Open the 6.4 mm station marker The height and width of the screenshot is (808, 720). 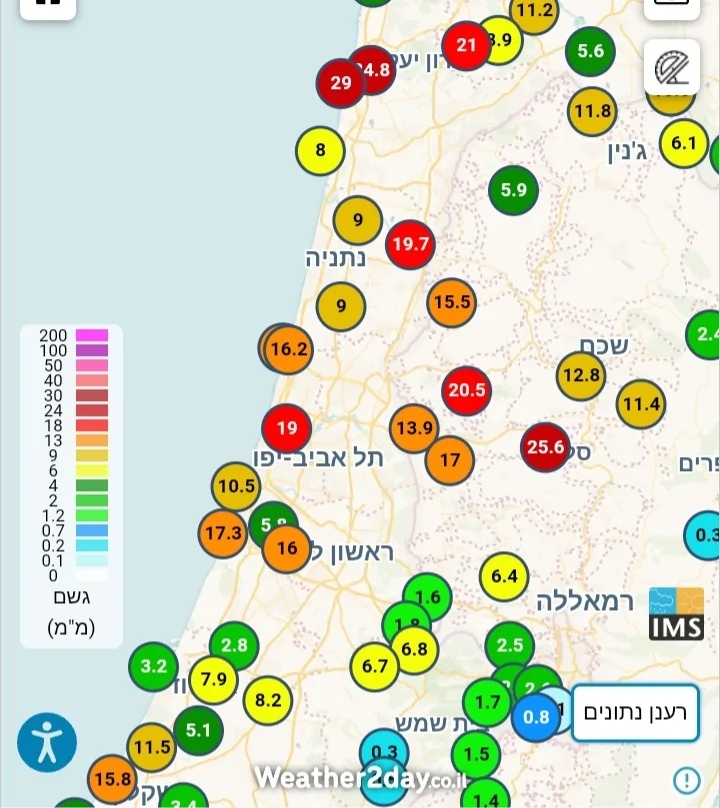tap(504, 577)
